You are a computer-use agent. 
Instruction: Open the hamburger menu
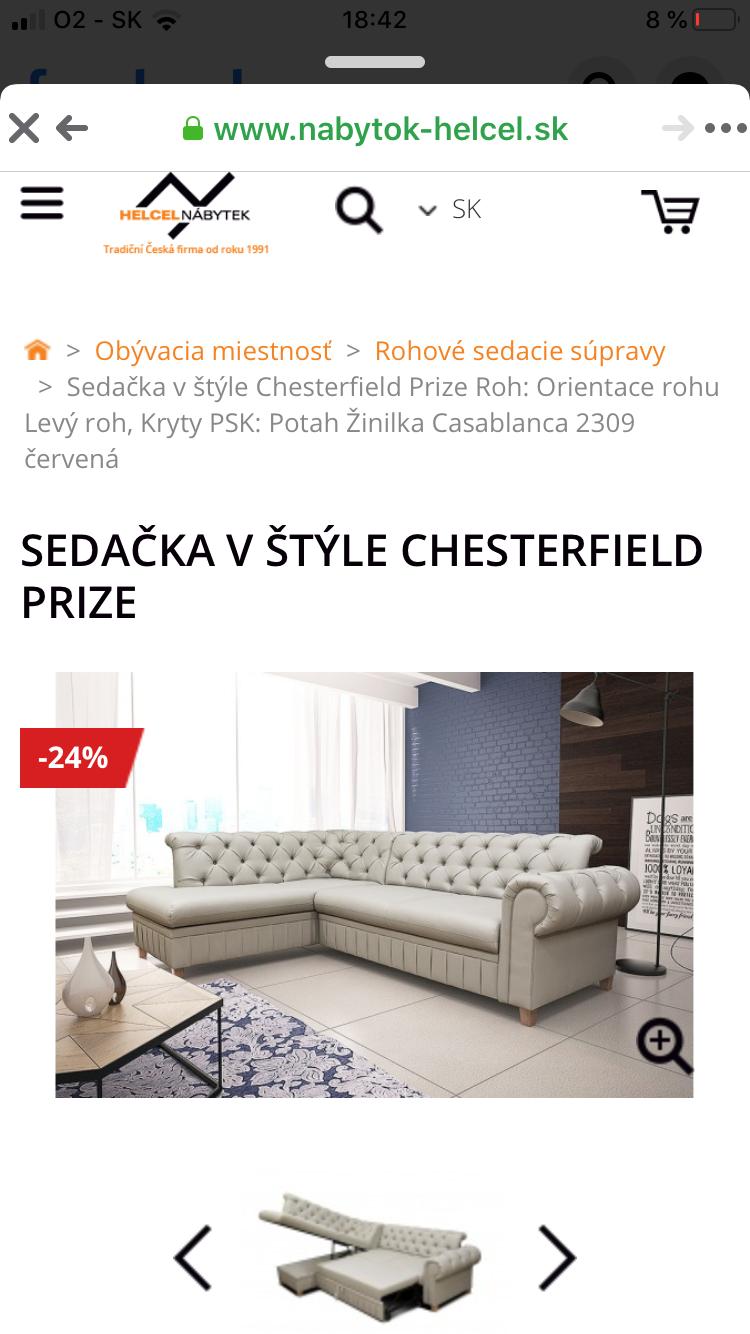pyautogui.click(x=42, y=204)
